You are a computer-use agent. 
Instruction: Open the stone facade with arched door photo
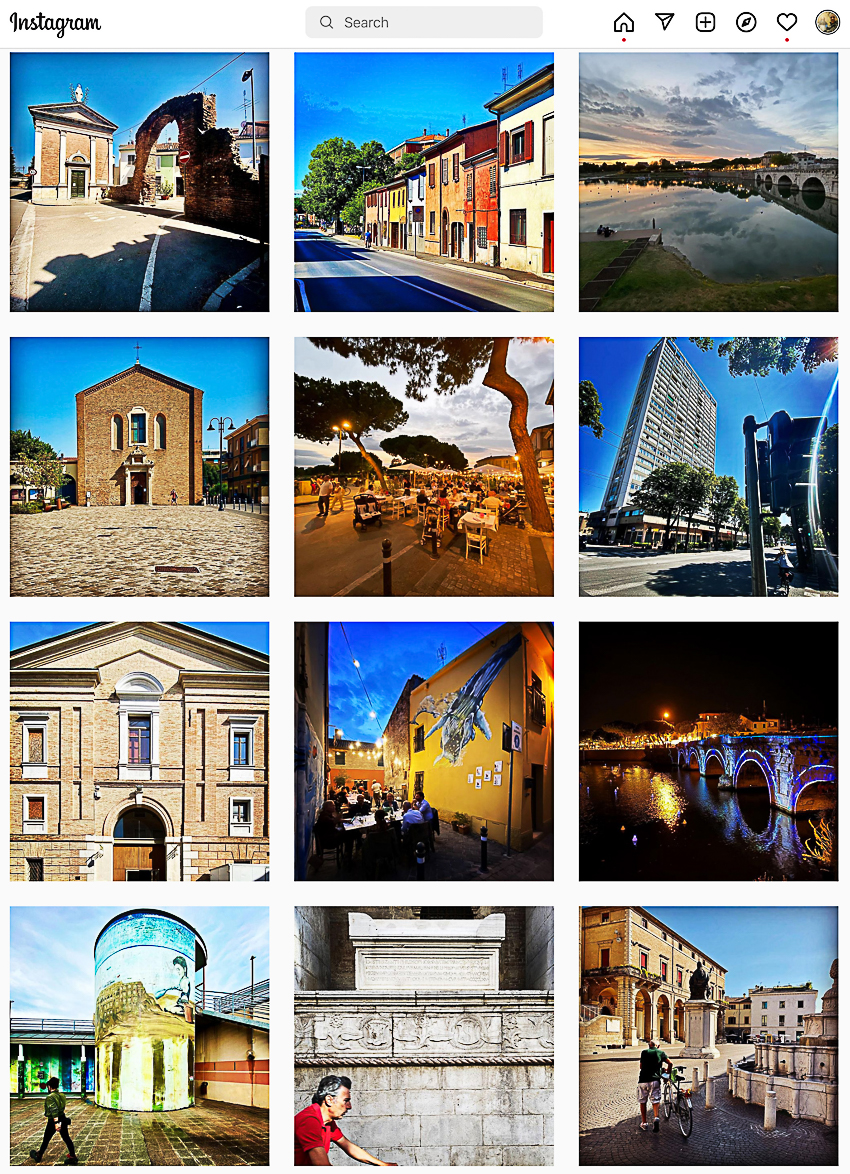tap(139, 751)
